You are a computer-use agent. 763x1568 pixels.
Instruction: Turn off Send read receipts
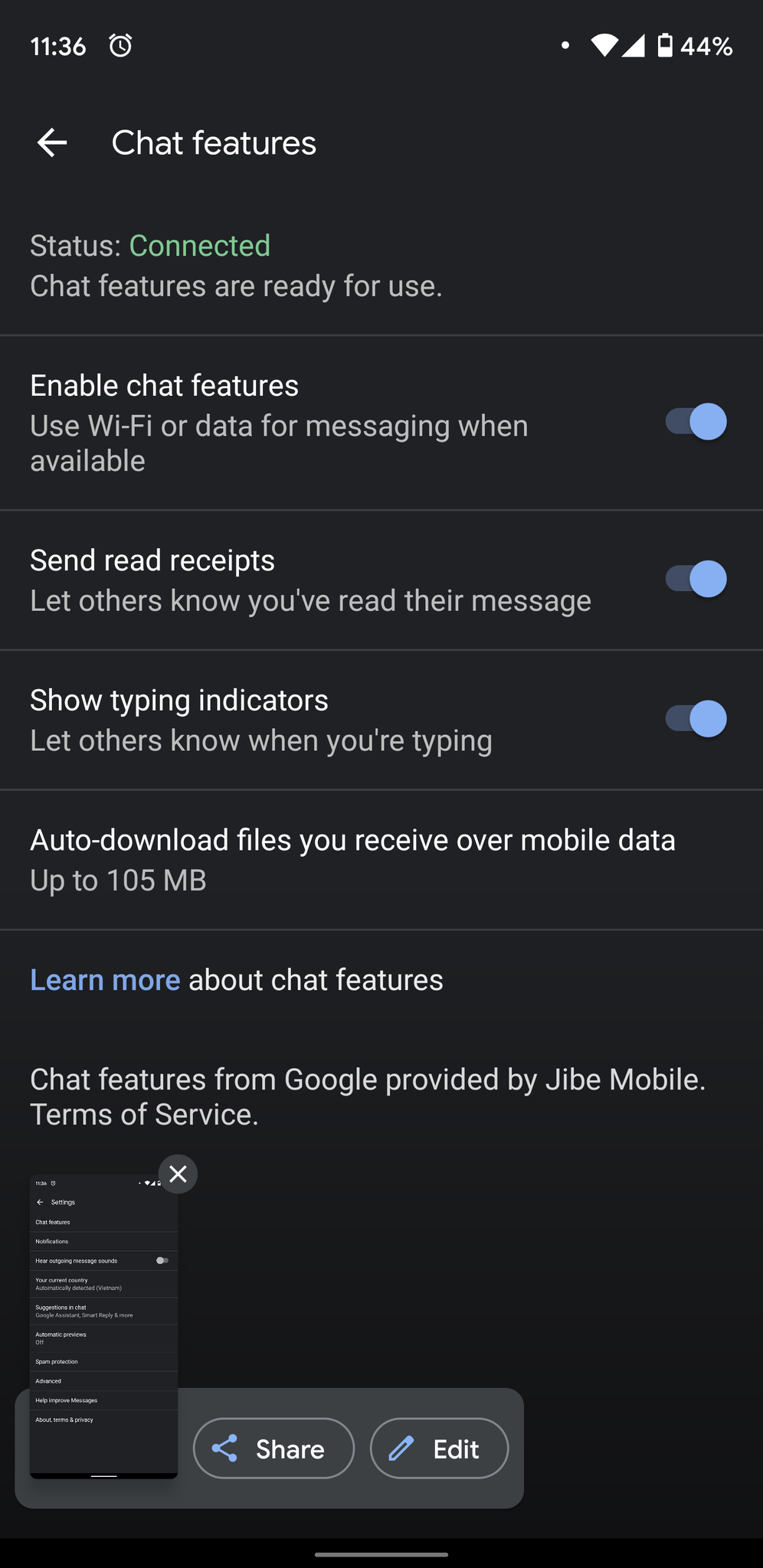click(x=696, y=579)
